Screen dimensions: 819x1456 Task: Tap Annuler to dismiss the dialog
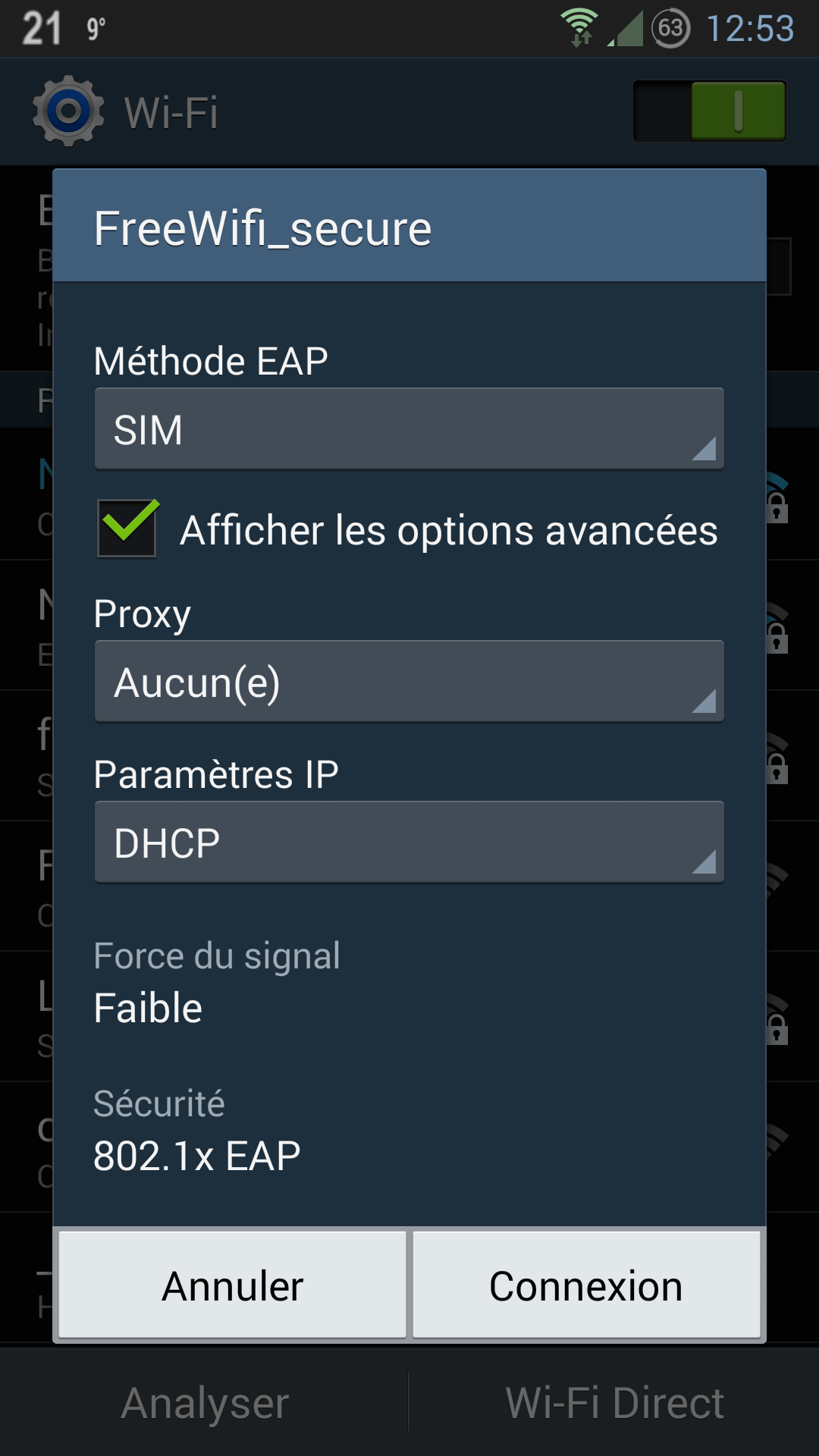point(233,1285)
